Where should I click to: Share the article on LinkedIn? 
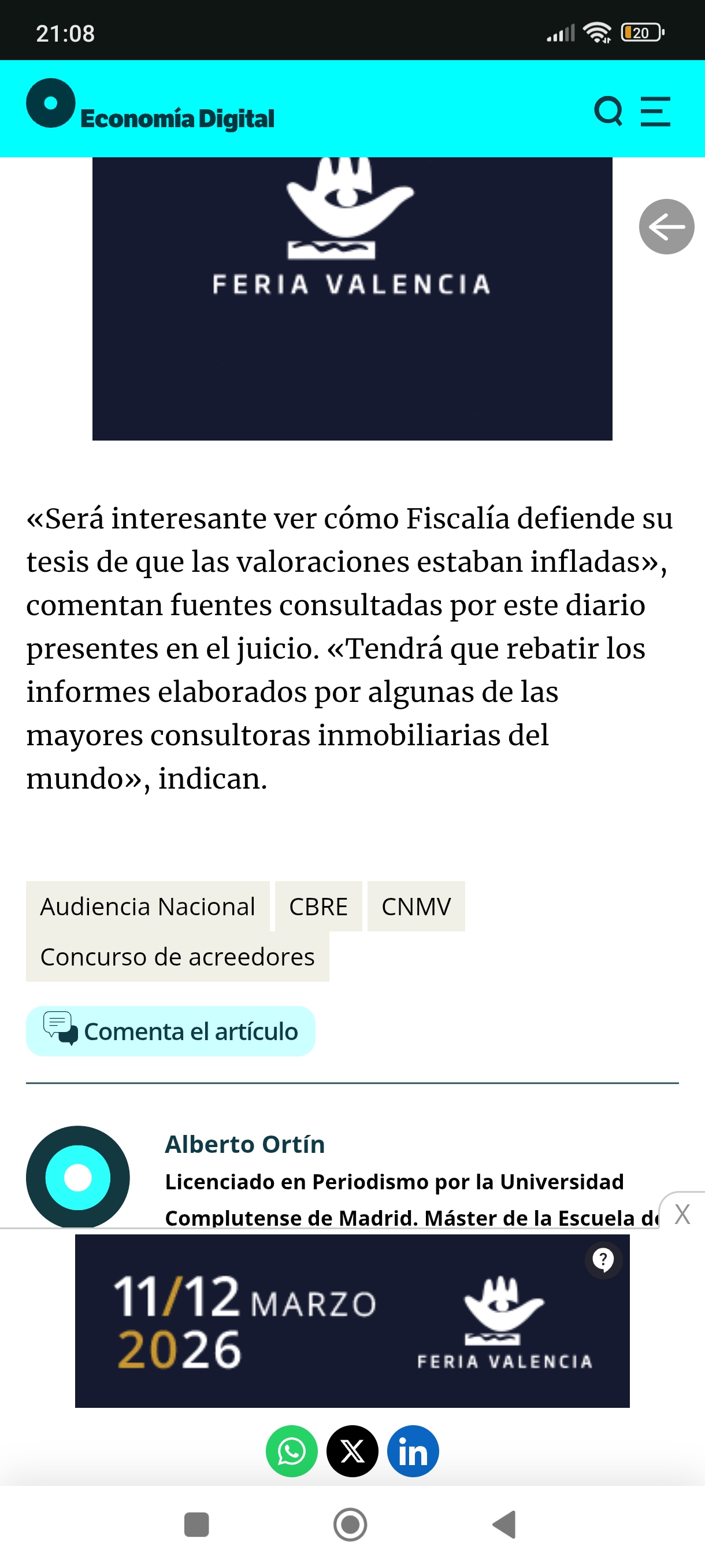coord(413,1451)
